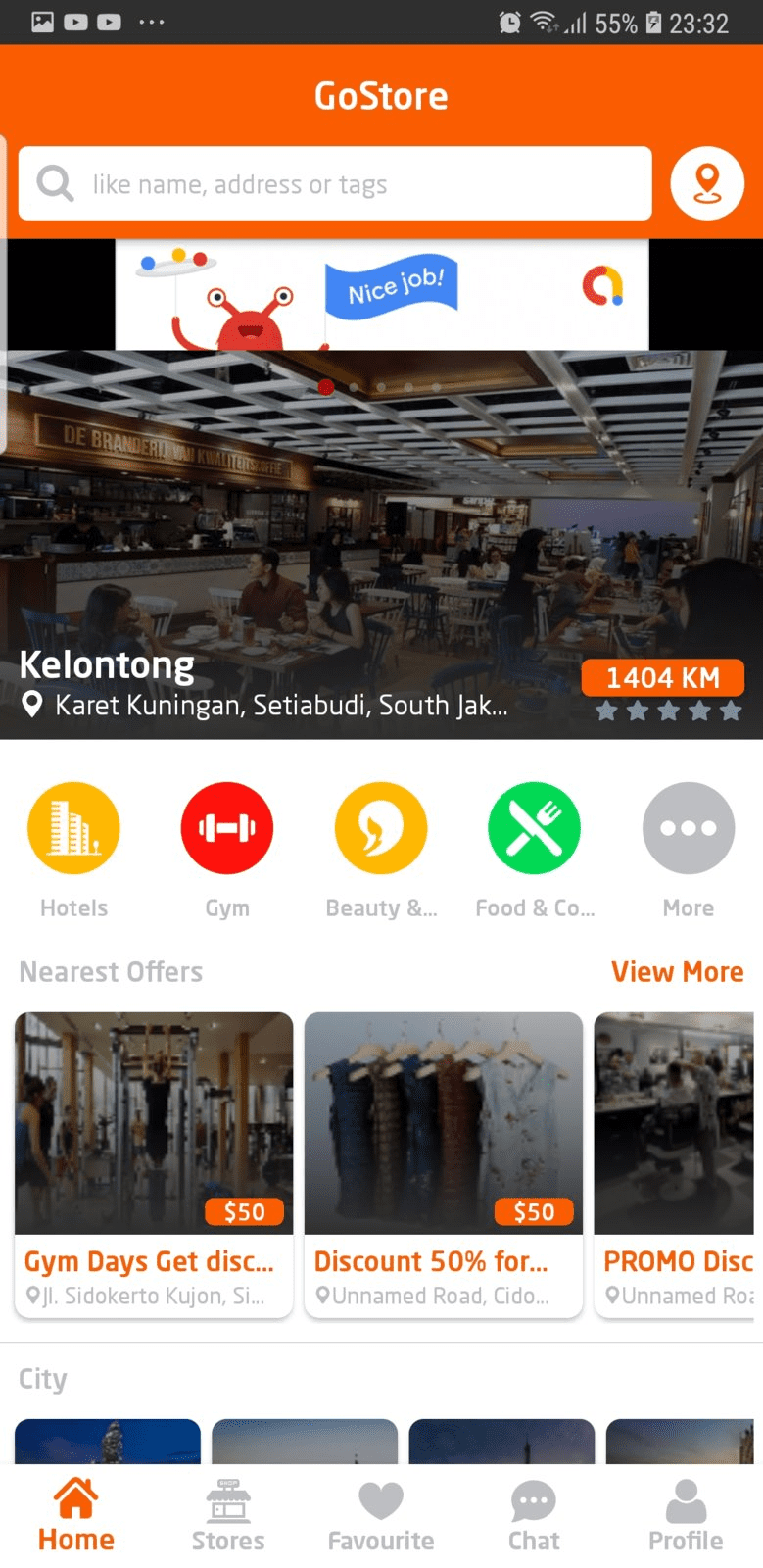Choose the Food category
The image size is (763, 1568).
[x=535, y=829]
